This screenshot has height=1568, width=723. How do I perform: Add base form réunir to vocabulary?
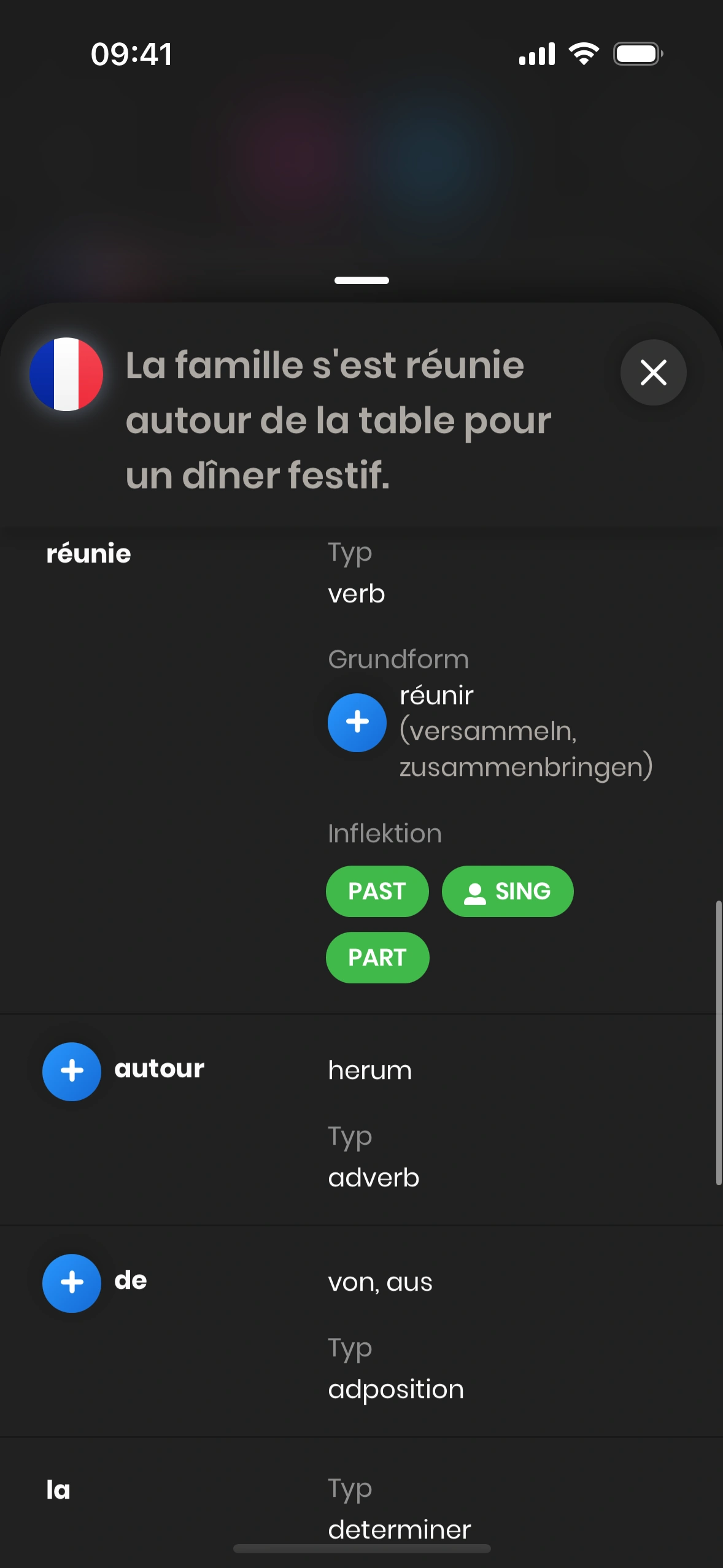[x=357, y=722]
